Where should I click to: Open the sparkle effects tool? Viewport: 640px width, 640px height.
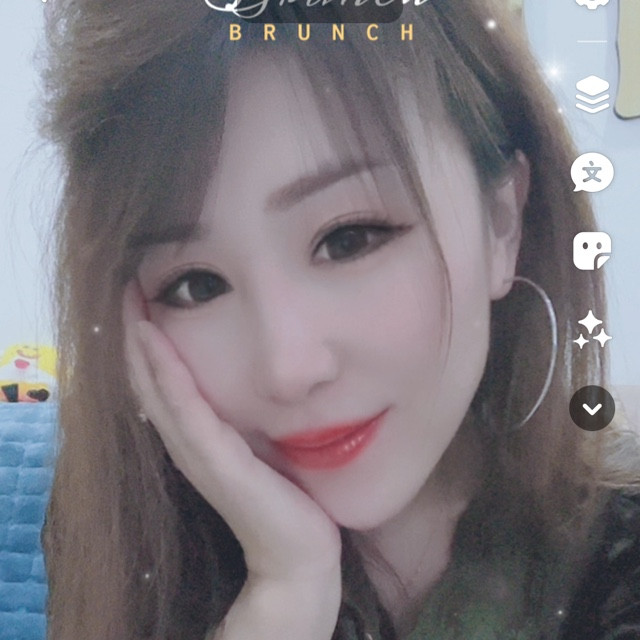point(592,330)
